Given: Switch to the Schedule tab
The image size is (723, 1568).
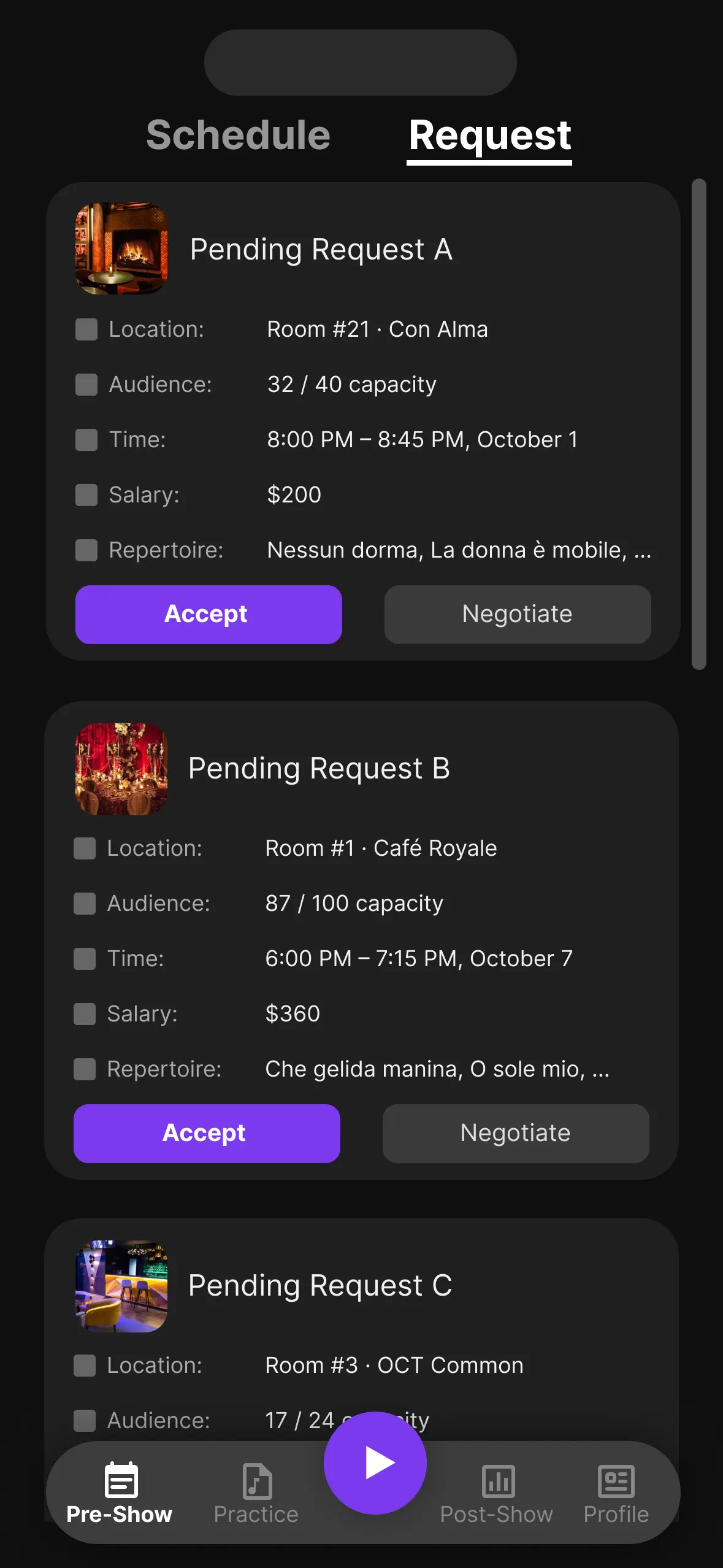Looking at the screenshot, I should pyautogui.click(x=239, y=136).
